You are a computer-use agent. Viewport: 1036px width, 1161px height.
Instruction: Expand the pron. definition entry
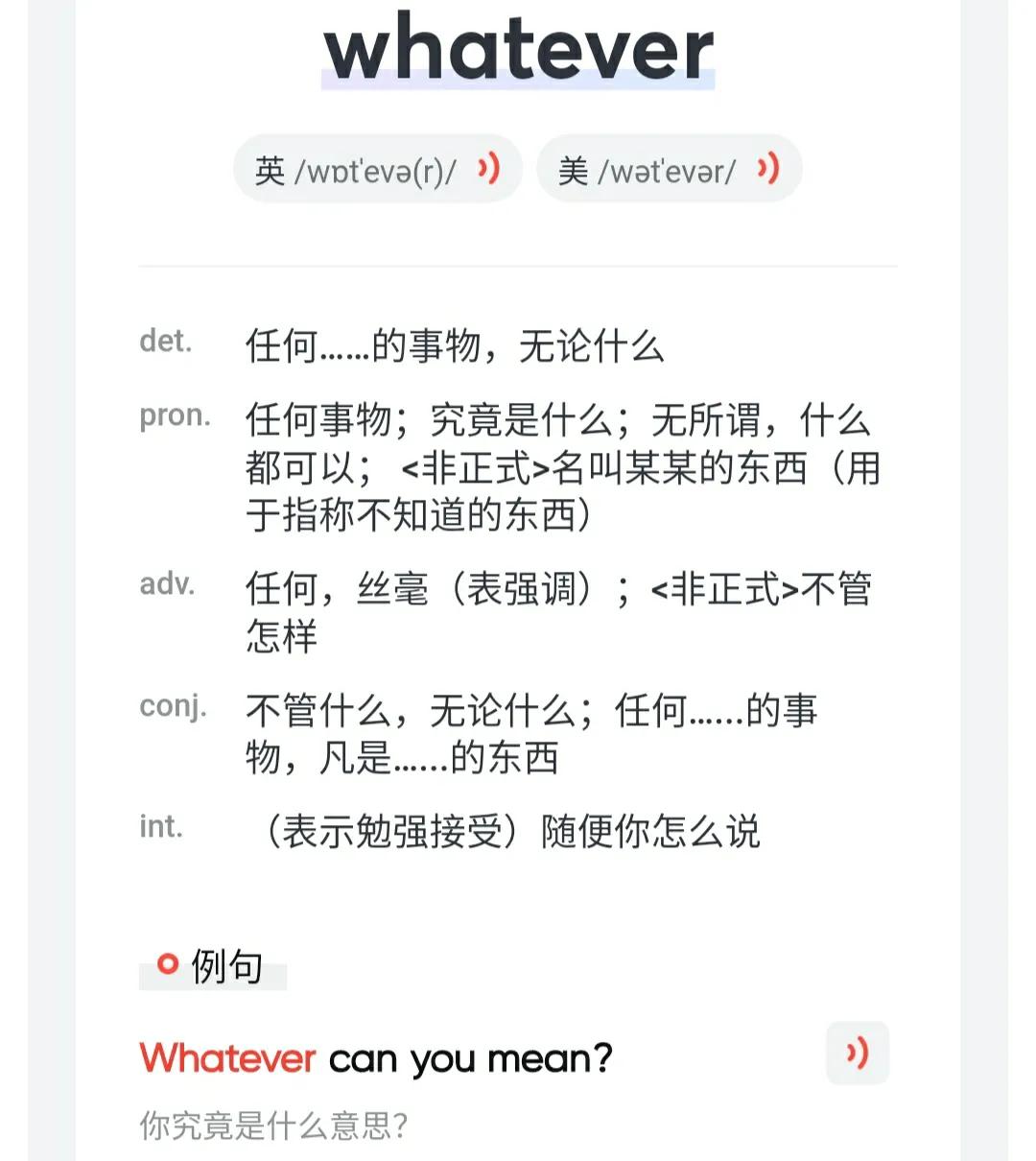point(176,416)
